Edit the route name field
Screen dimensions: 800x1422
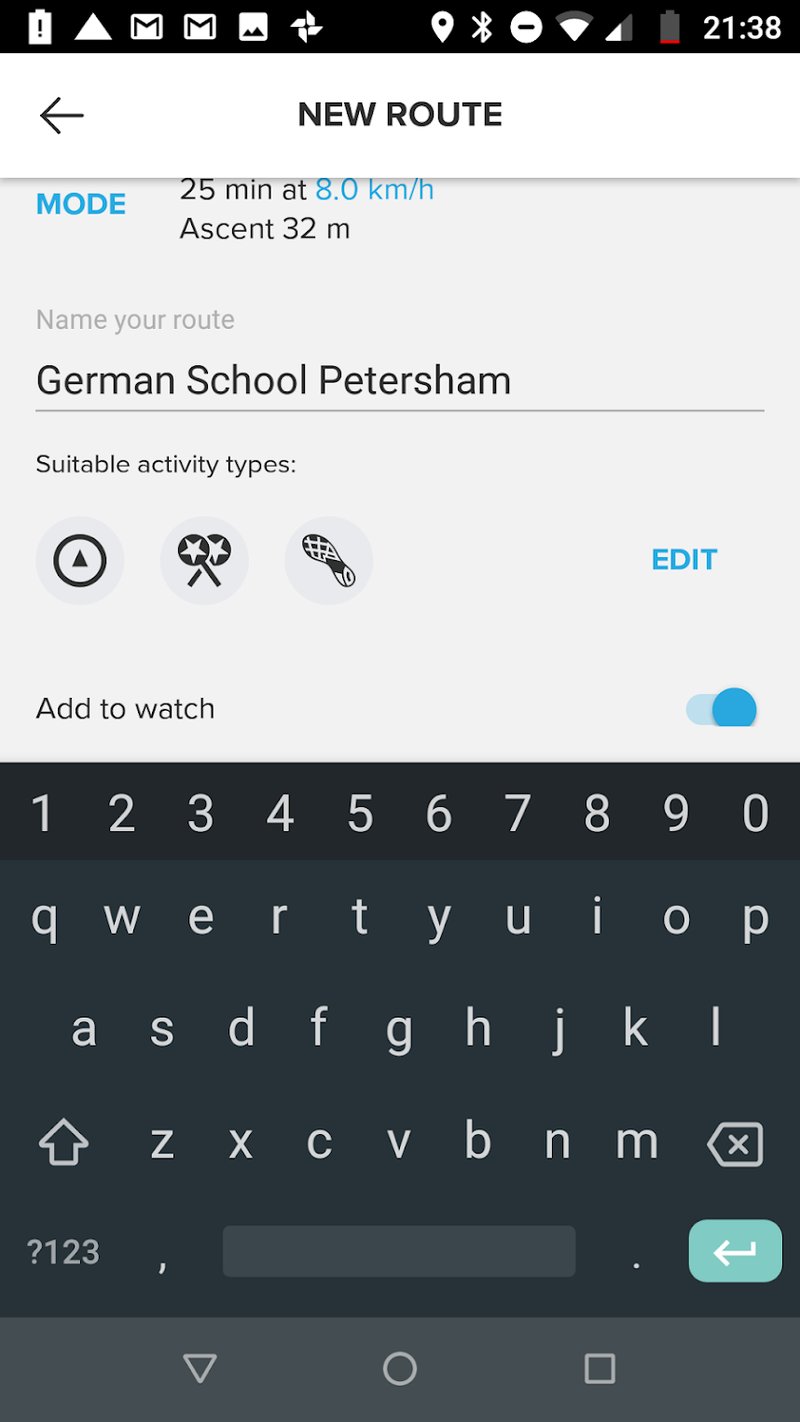pyautogui.click(x=399, y=381)
